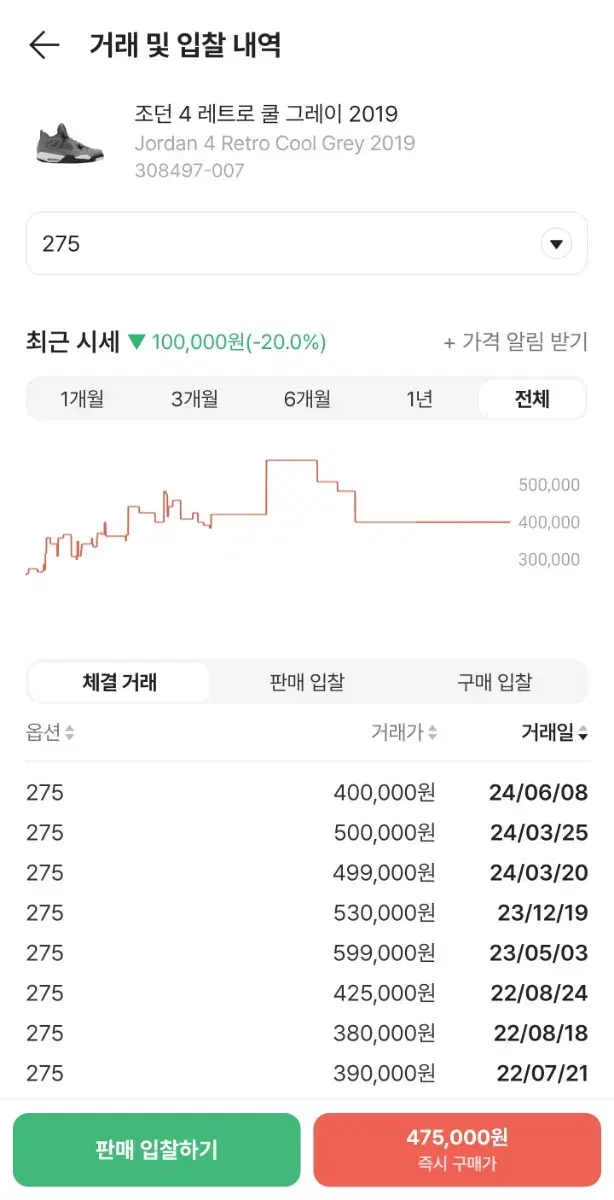The width and height of the screenshot is (614, 1200).
Task: Sort by 거래가 column
Action: (x=404, y=733)
